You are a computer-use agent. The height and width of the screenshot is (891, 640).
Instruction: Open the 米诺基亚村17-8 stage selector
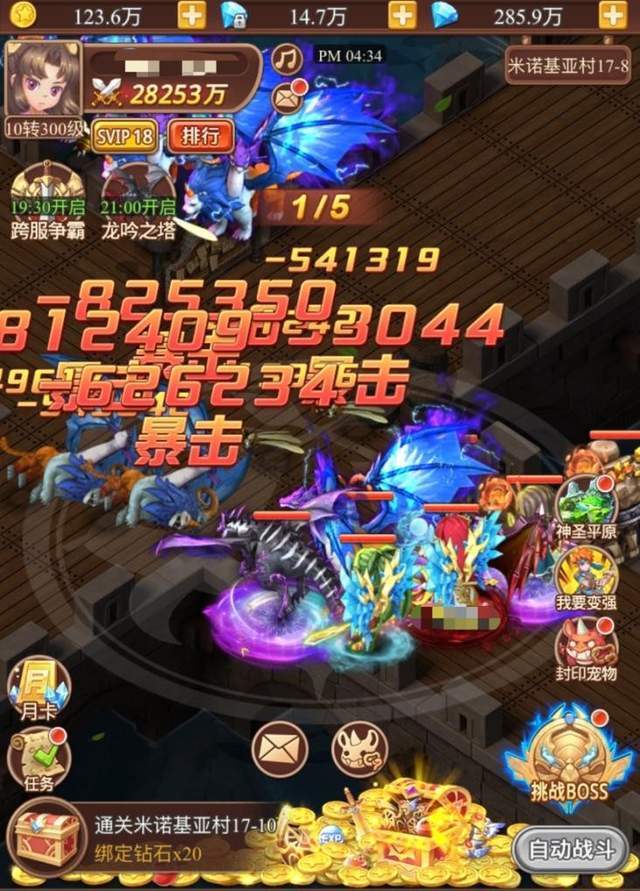(568, 65)
